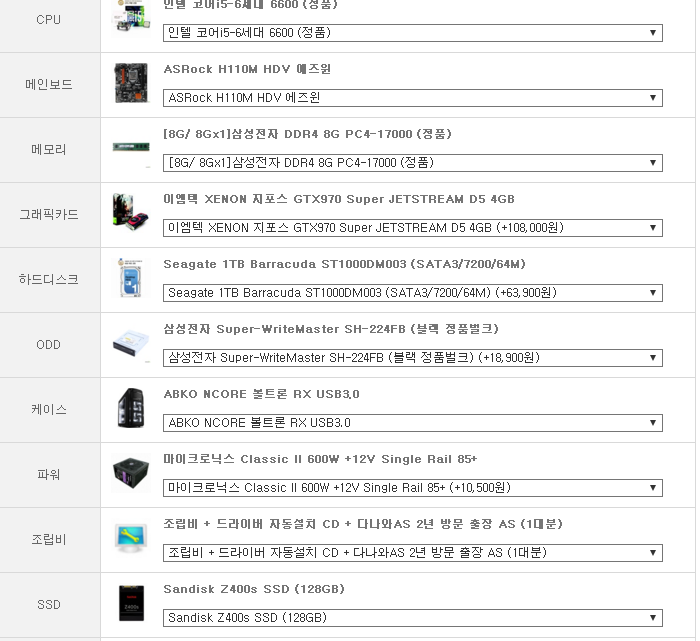Open the 조립비 options dropdown
This screenshot has height=641, width=700.
pos(412,553)
